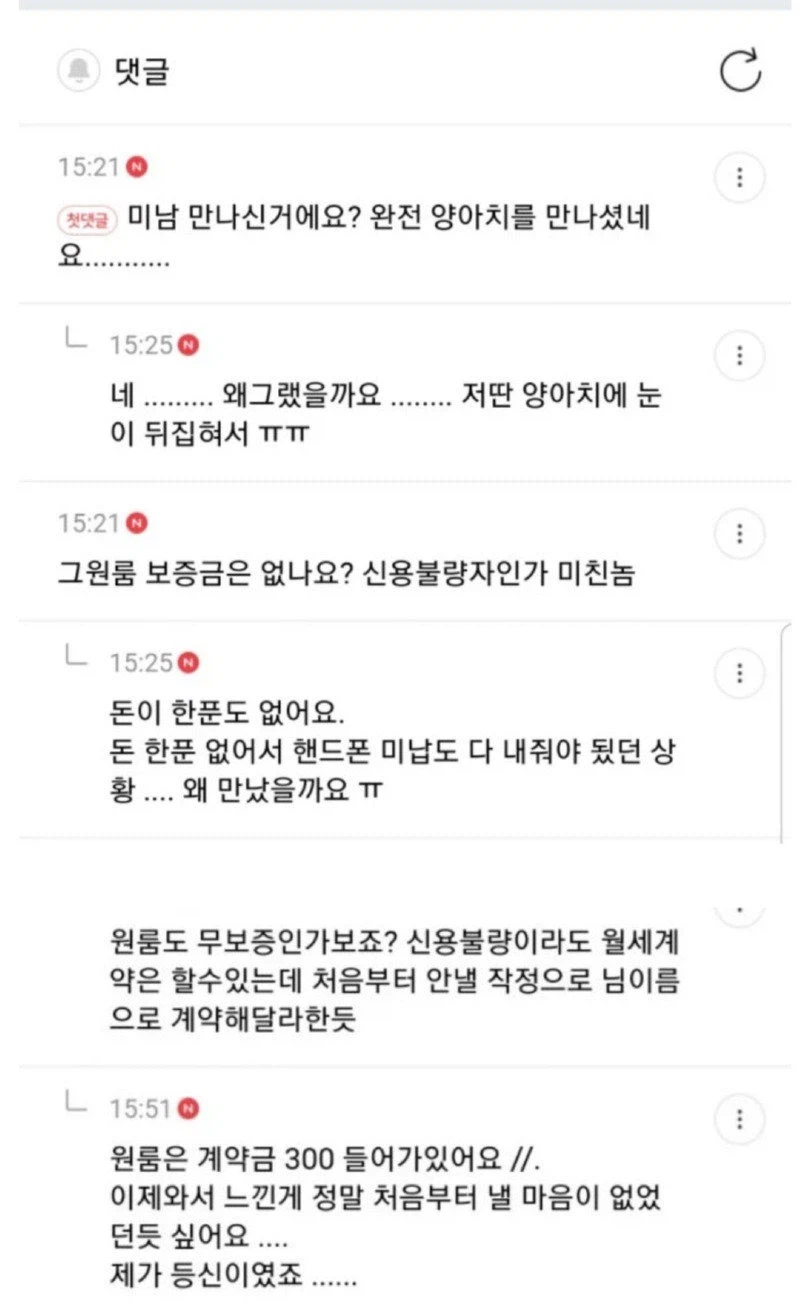Click the N badge next to the 15:51 reply
The height and width of the screenshot is (1309, 800).
tap(185, 1107)
